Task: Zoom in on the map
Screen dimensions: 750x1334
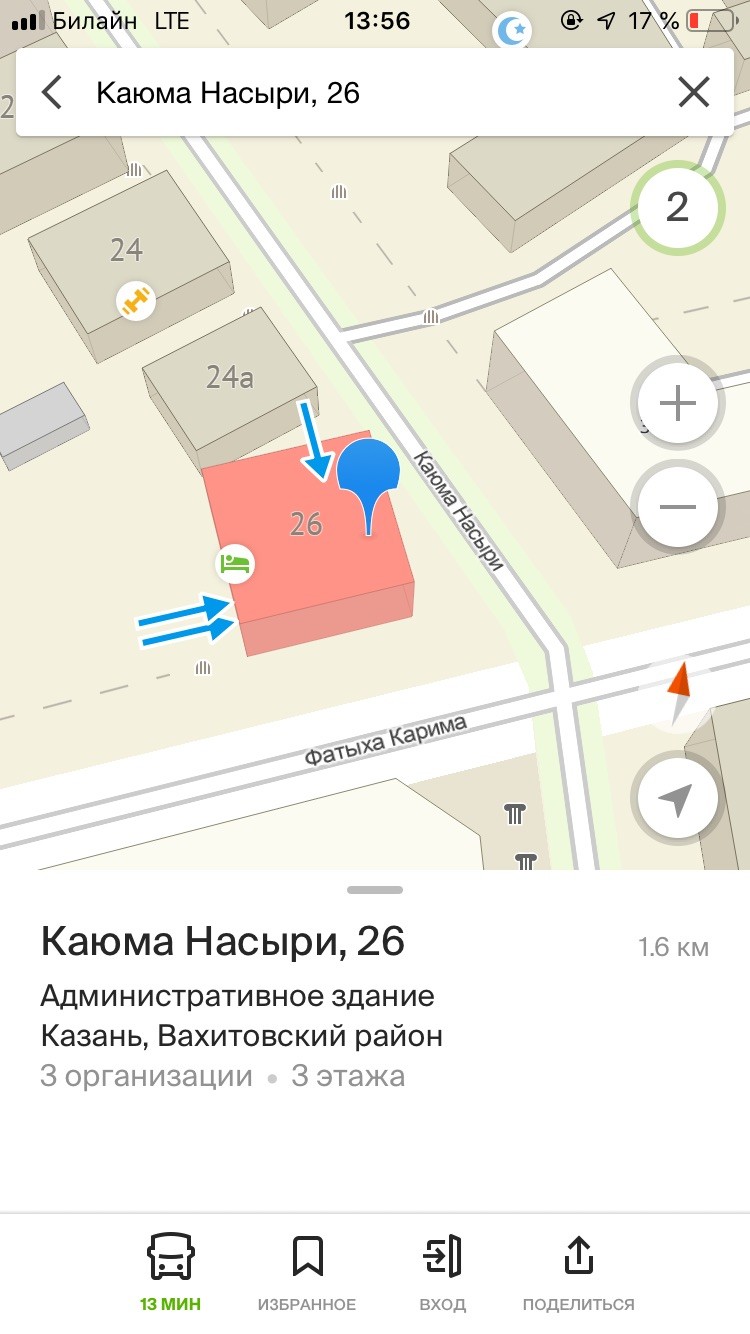Action: pyautogui.click(x=677, y=405)
